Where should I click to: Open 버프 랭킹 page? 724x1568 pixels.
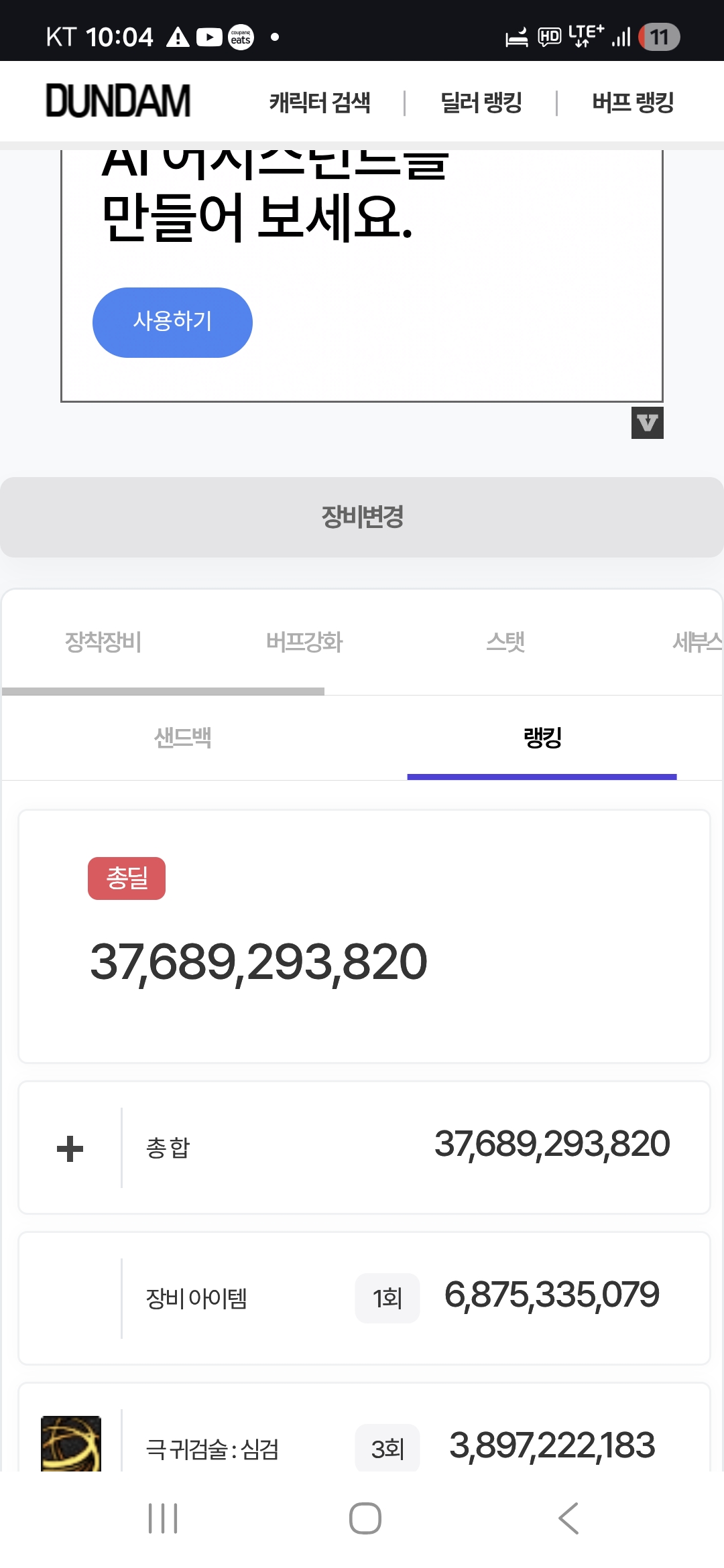(632, 103)
